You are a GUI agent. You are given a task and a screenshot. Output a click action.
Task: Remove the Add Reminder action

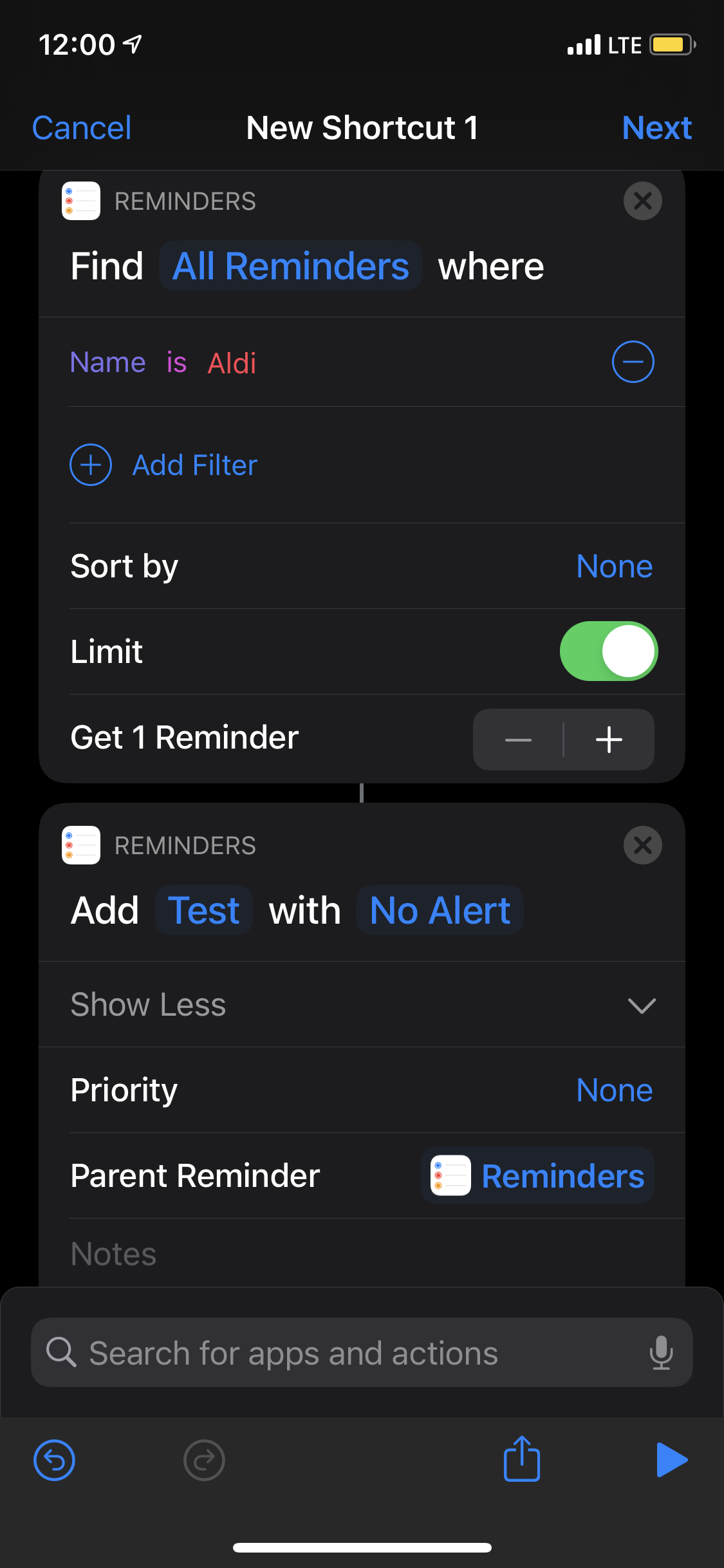(x=642, y=845)
